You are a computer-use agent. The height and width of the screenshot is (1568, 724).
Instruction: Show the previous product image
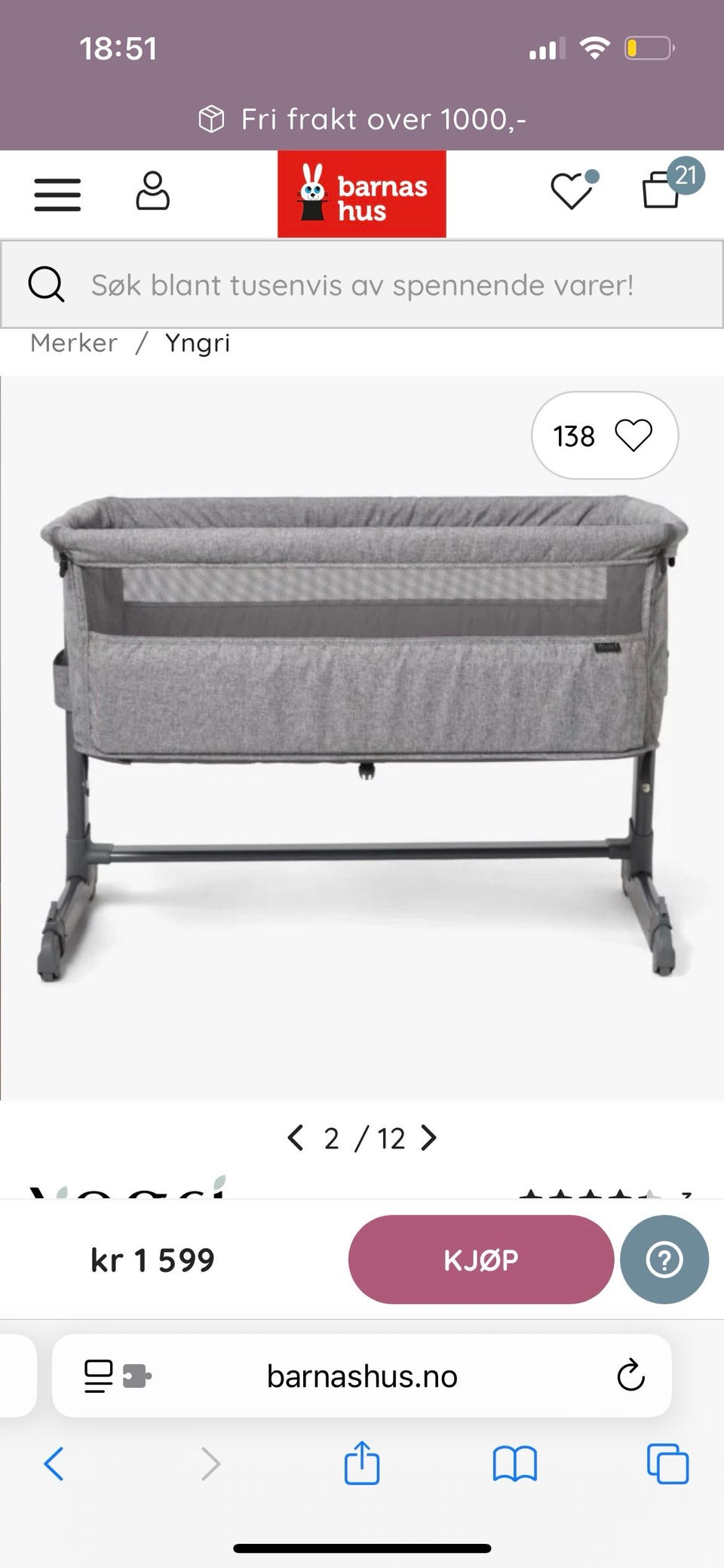[x=296, y=1137]
